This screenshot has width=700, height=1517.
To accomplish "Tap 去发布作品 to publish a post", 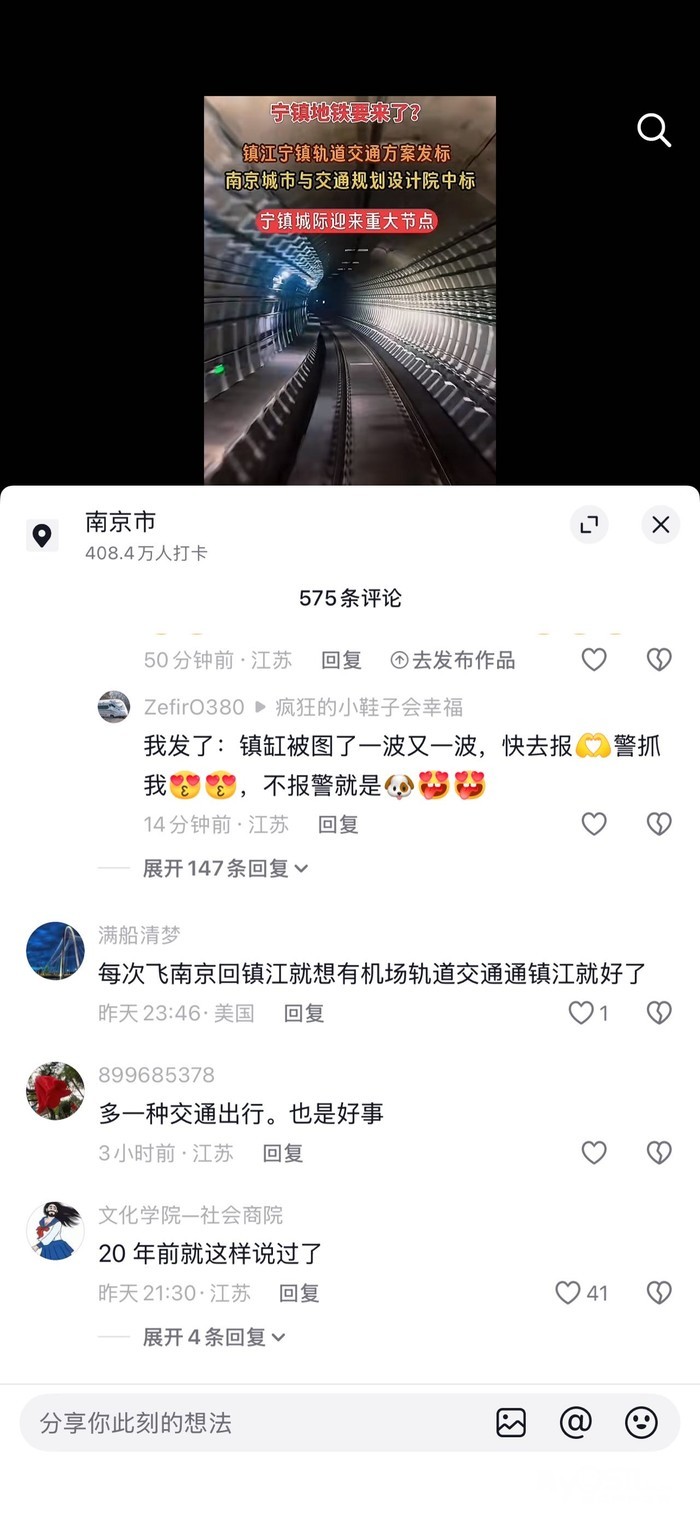I will 453,660.
